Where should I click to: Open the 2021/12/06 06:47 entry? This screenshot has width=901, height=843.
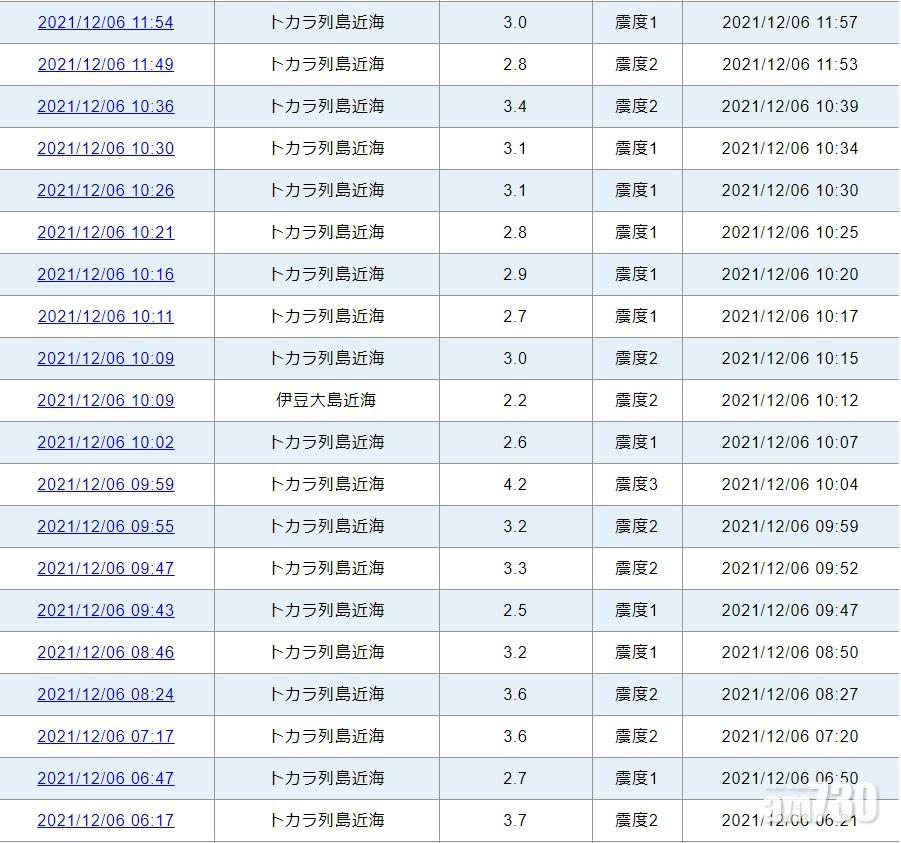[105, 778]
